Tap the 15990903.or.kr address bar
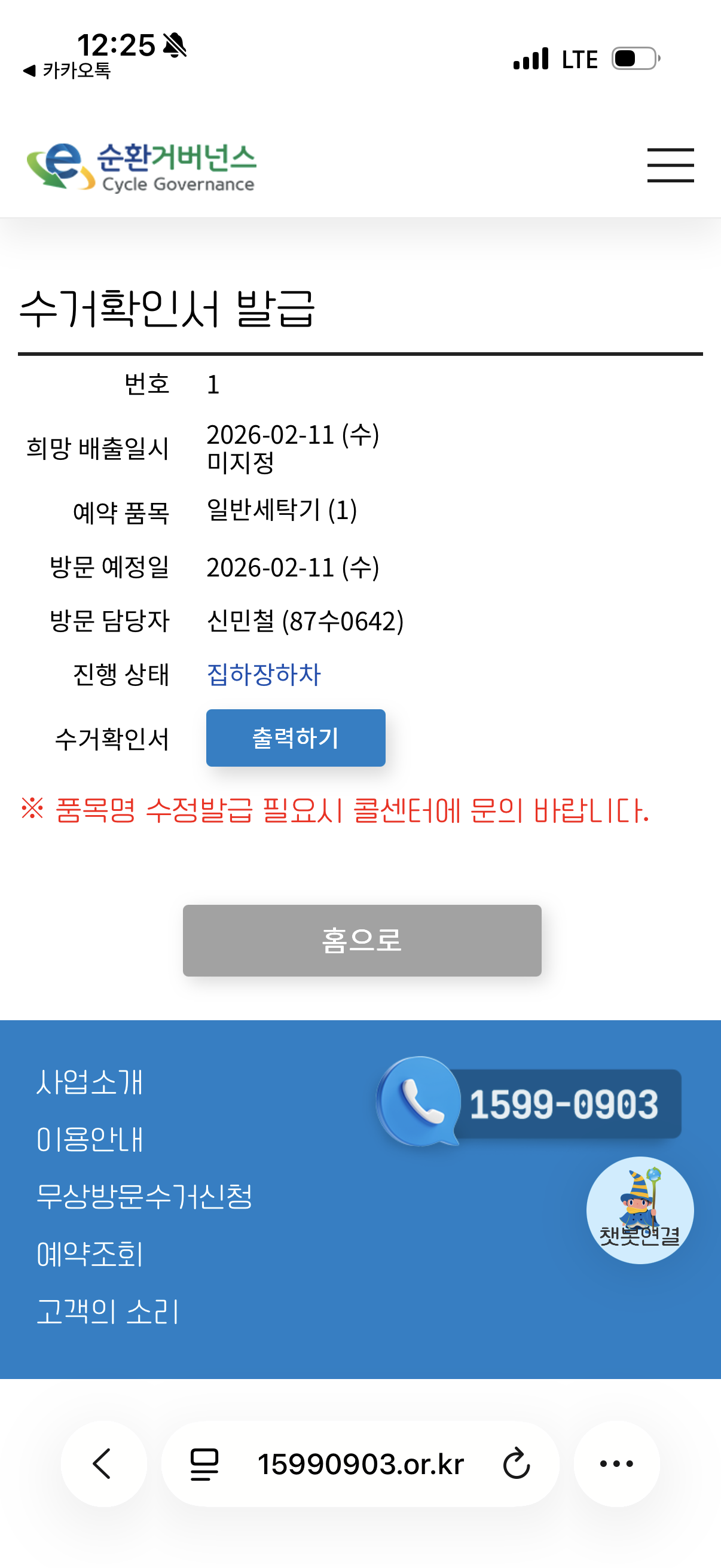This screenshot has width=721, height=1568. point(360,1463)
